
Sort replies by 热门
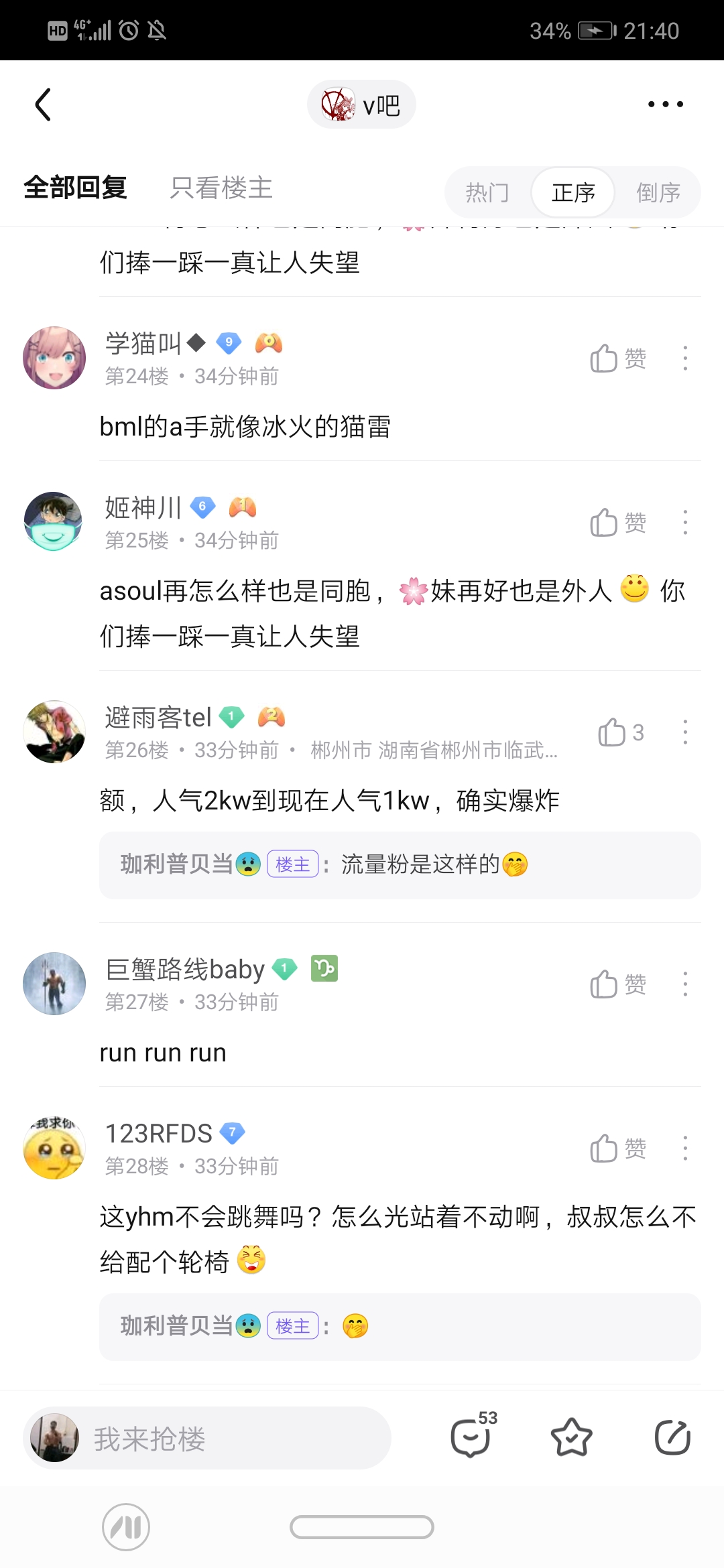click(x=487, y=193)
